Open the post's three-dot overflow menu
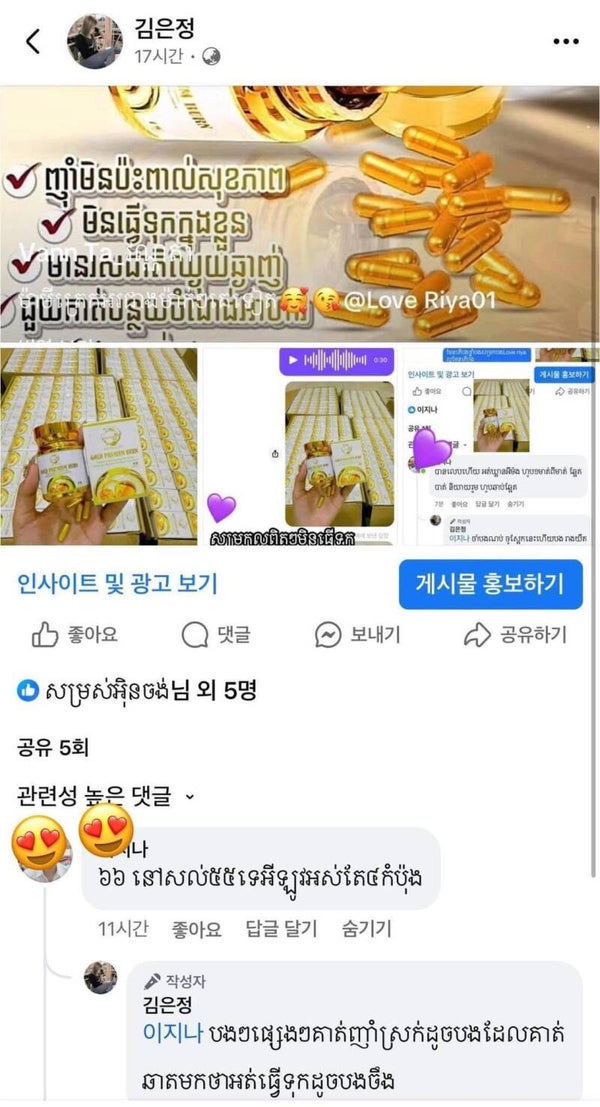600x1107 pixels. pyautogui.click(x=565, y=42)
